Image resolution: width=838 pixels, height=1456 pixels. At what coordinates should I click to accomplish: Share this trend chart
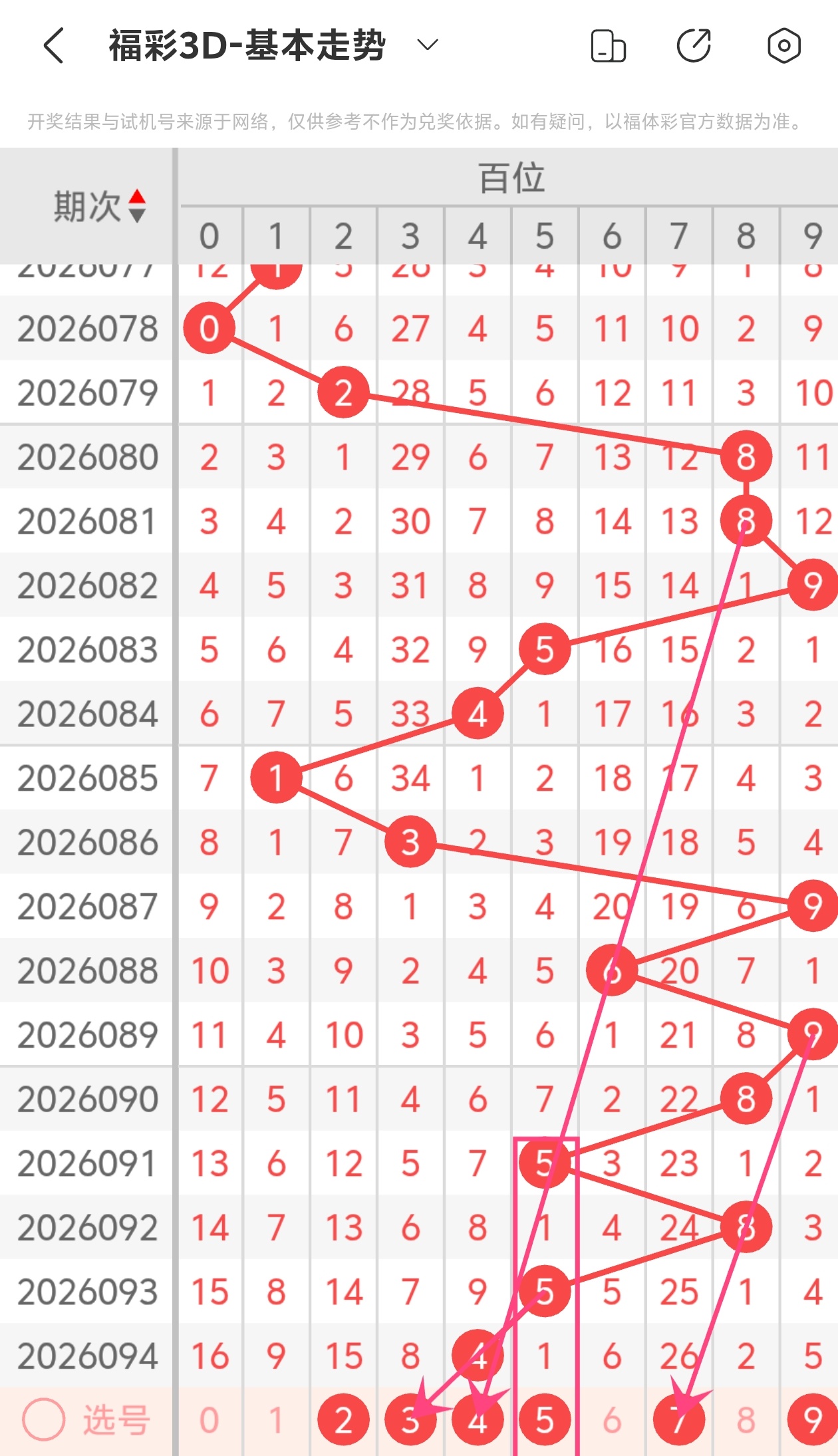[x=694, y=46]
